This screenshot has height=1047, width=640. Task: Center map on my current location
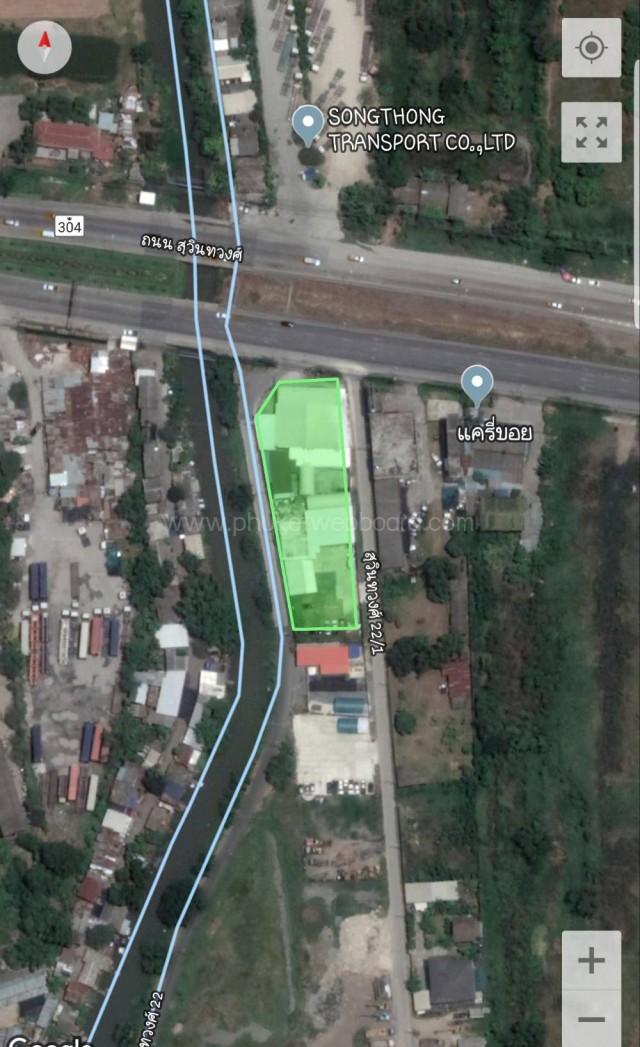[591, 48]
